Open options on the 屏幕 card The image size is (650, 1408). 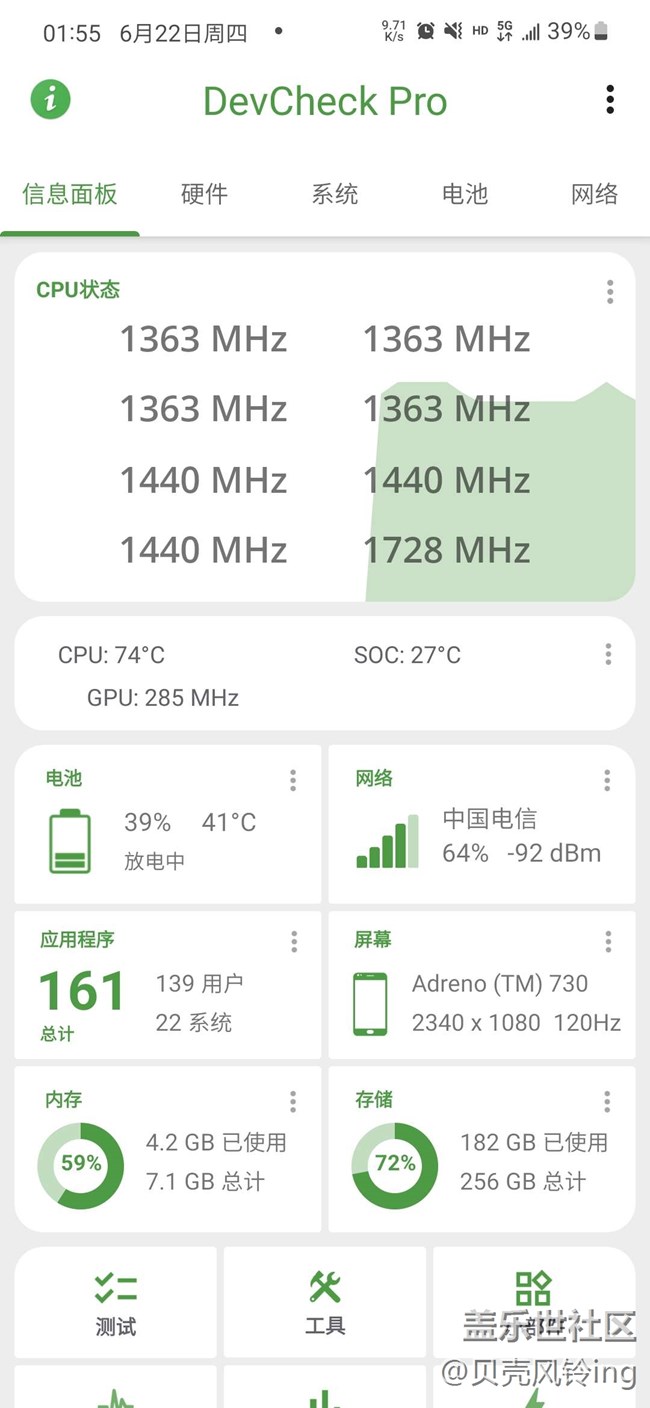(x=608, y=941)
